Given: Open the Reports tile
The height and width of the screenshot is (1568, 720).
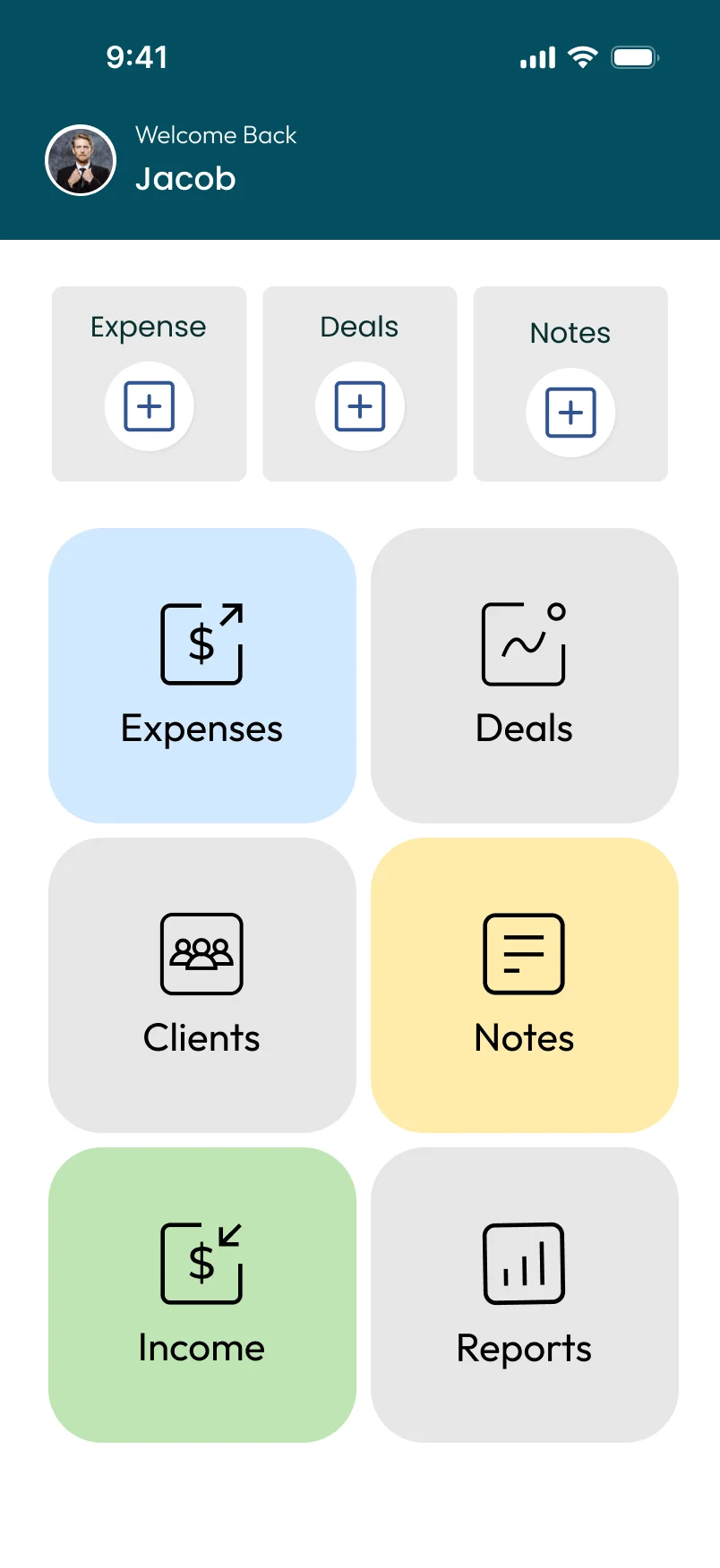Looking at the screenshot, I should (524, 1292).
